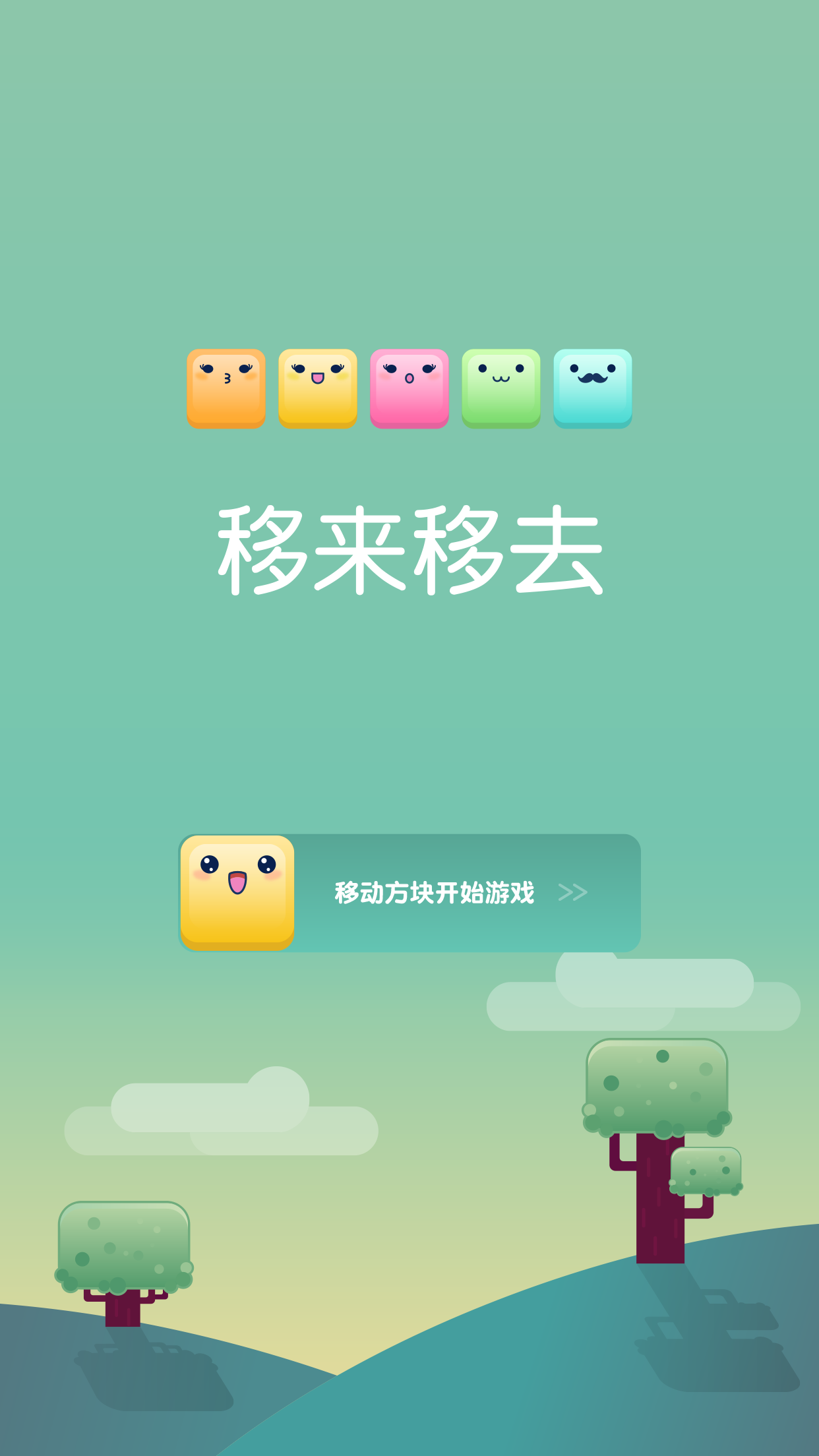
Task: Tap the green start game bar
Action: pos(435,893)
